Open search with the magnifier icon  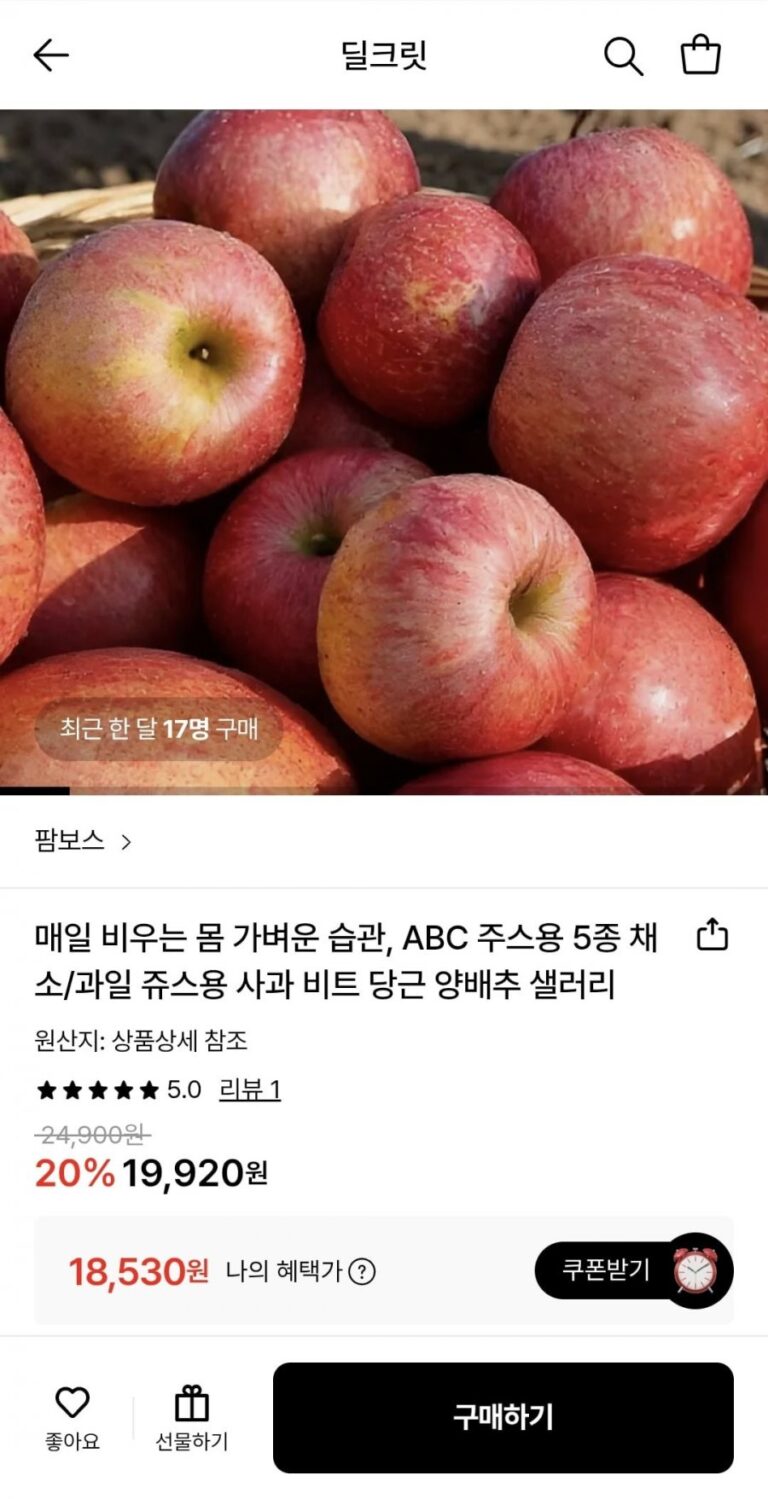coord(623,56)
